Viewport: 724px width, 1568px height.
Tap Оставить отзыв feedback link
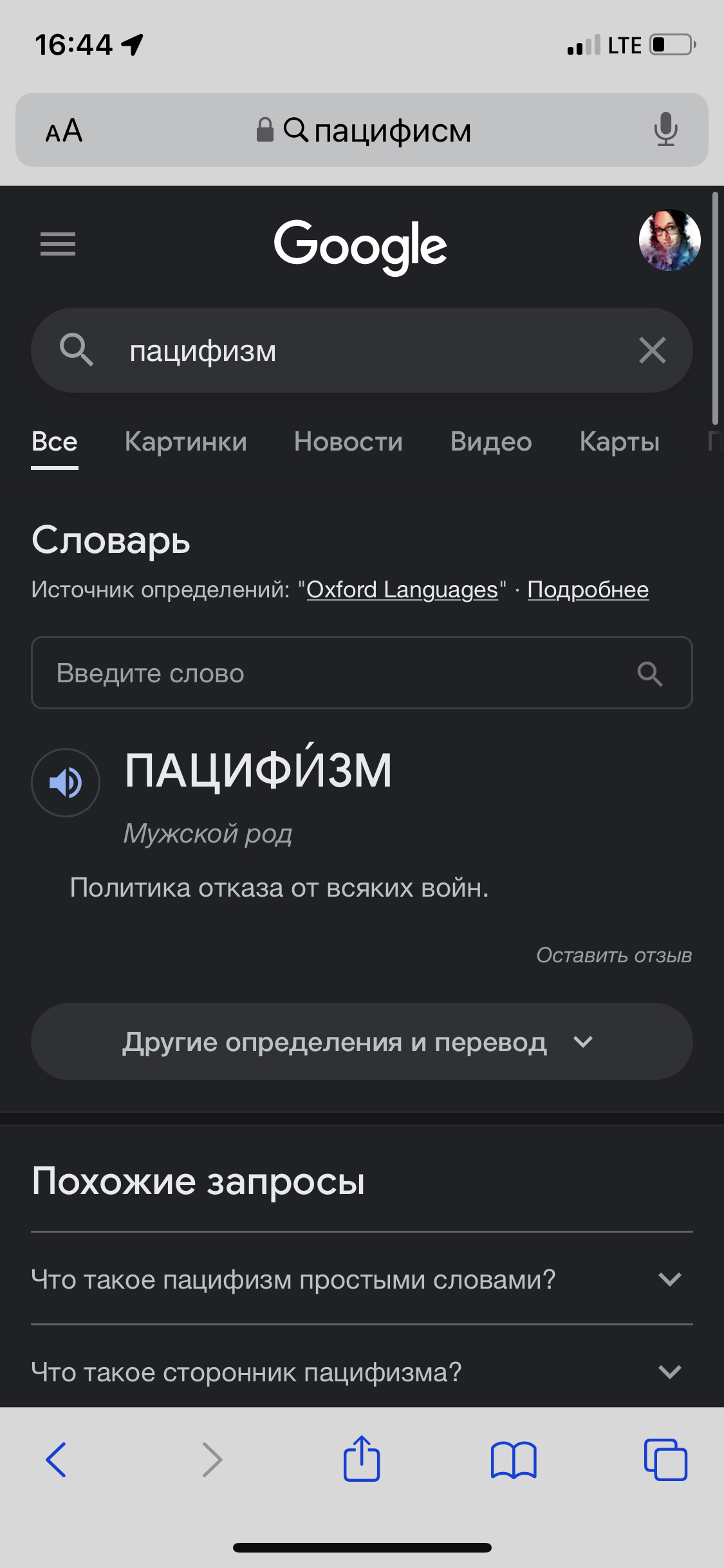coord(614,955)
